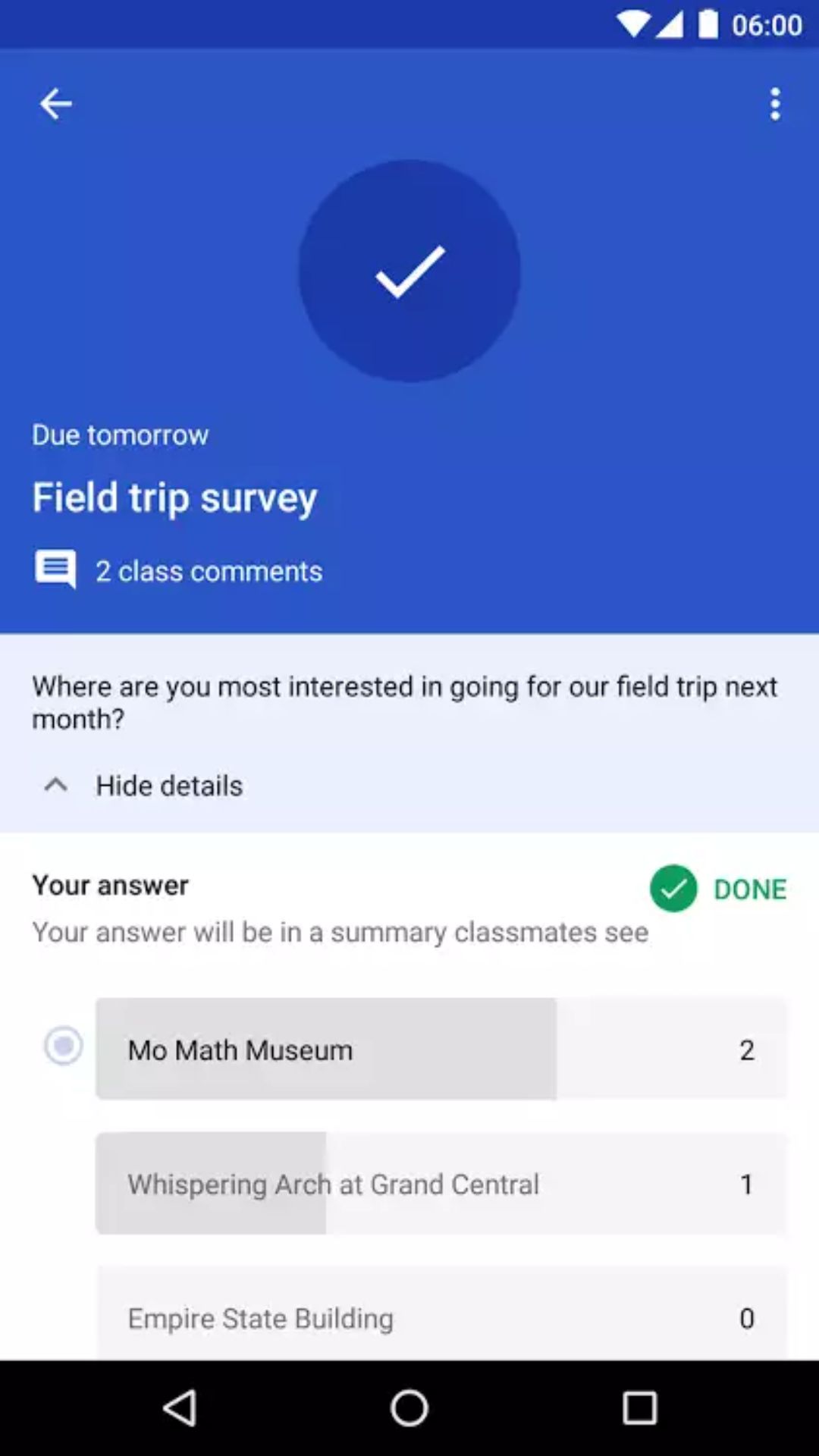Open the three-dot overflow menu
This screenshot has height=1456, width=819.
click(775, 104)
